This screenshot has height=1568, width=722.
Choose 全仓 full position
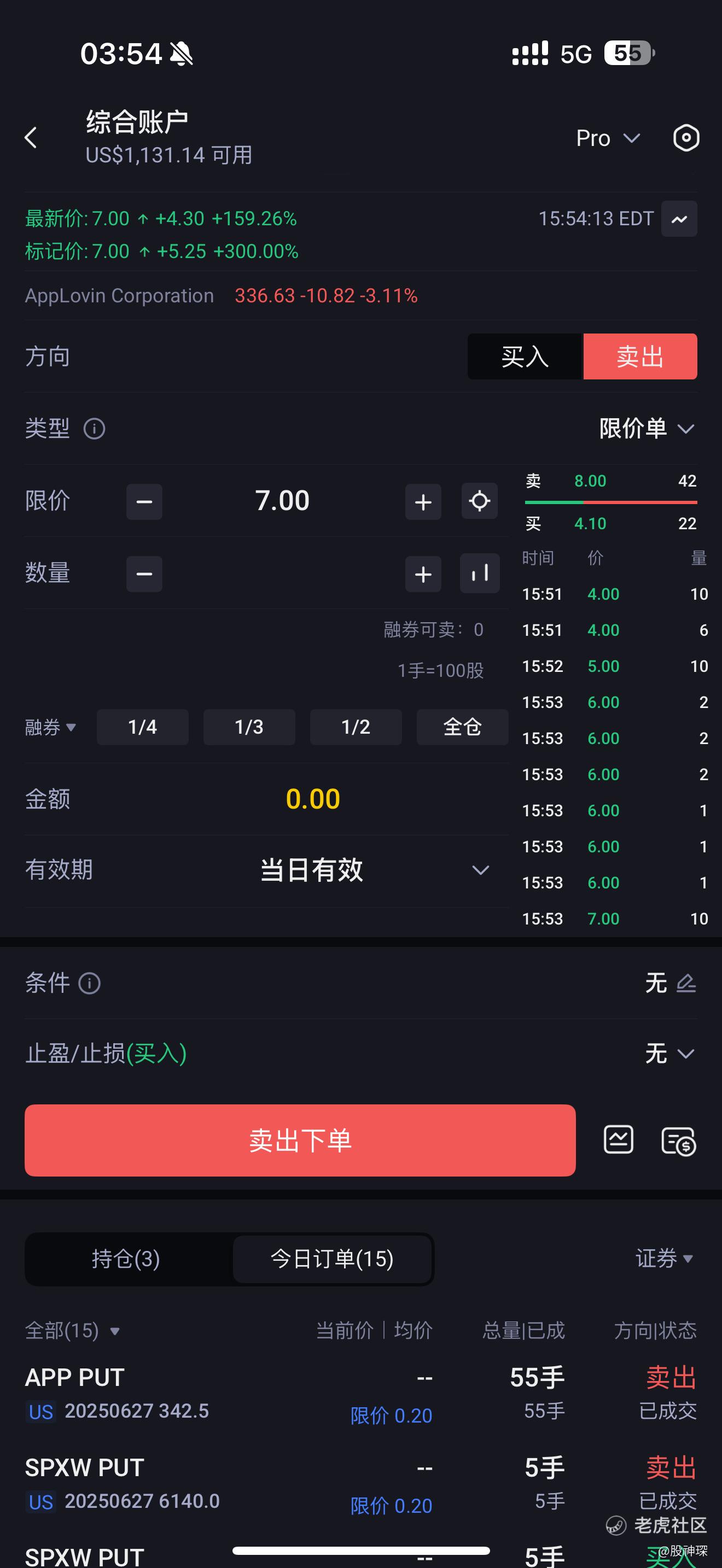(x=463, y=727)
